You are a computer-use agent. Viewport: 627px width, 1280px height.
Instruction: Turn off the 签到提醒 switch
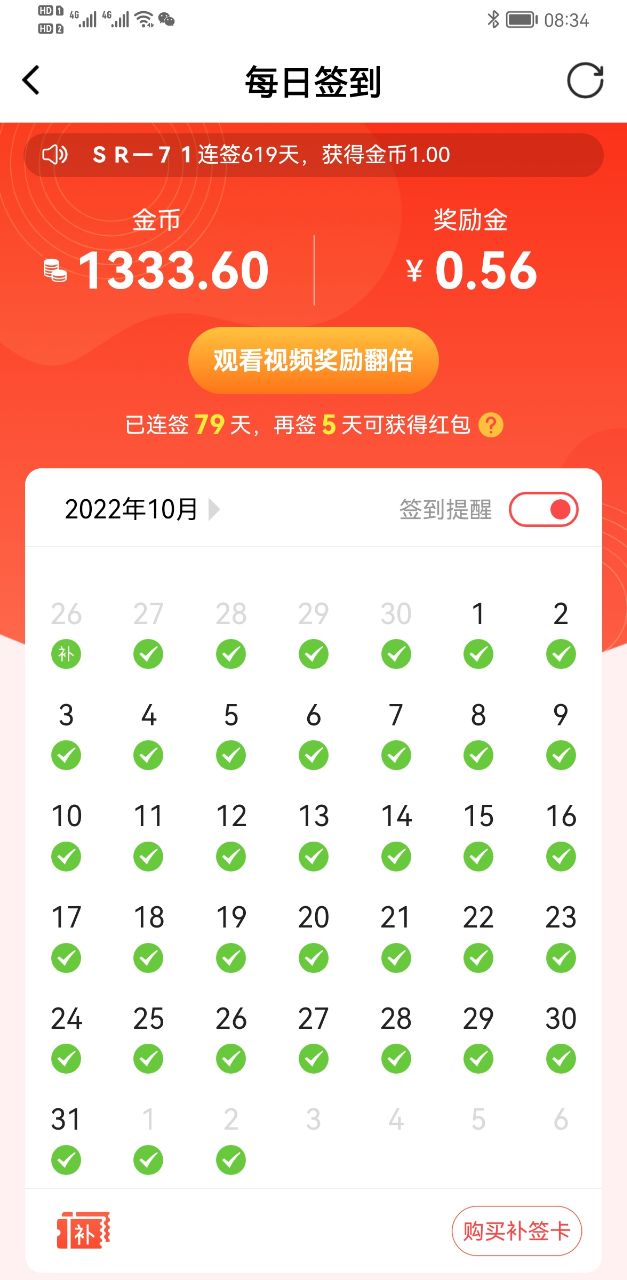tap(543, 509)
